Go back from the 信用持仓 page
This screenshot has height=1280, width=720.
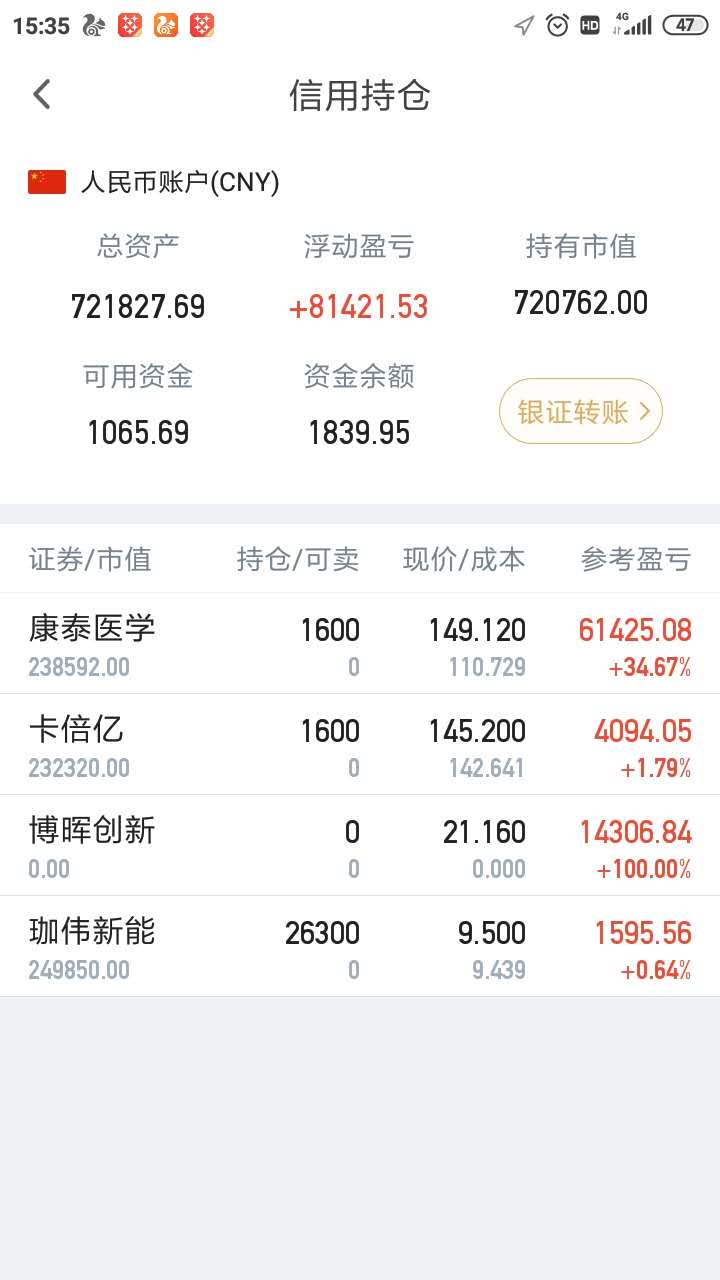(x=42, y=95)
